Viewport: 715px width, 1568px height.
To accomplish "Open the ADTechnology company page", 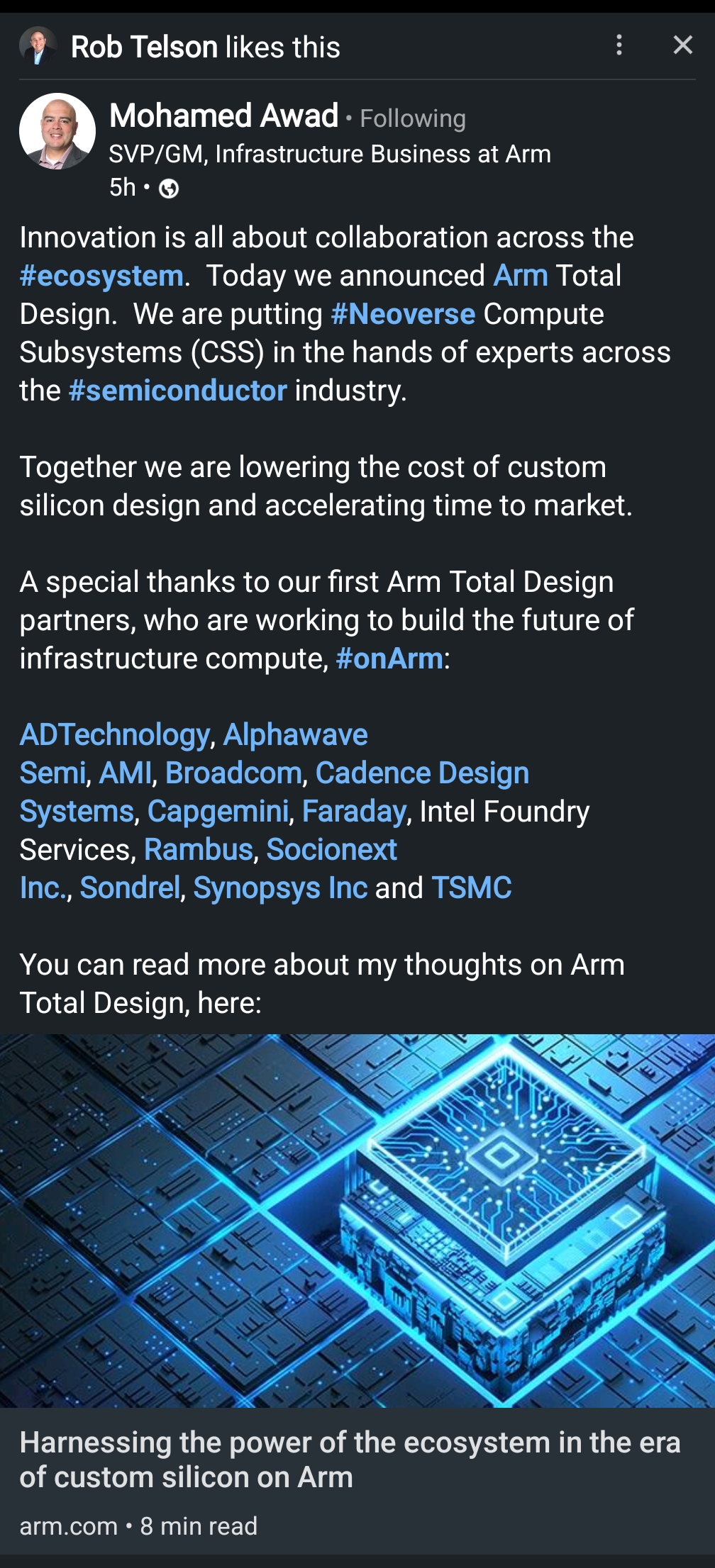I will [114, 735].
